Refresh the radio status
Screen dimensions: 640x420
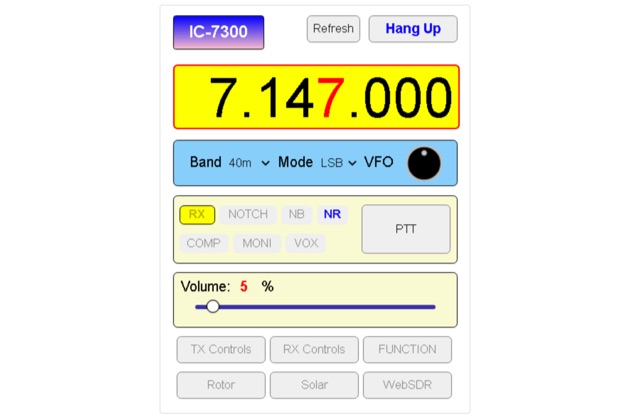pos(333,29)
